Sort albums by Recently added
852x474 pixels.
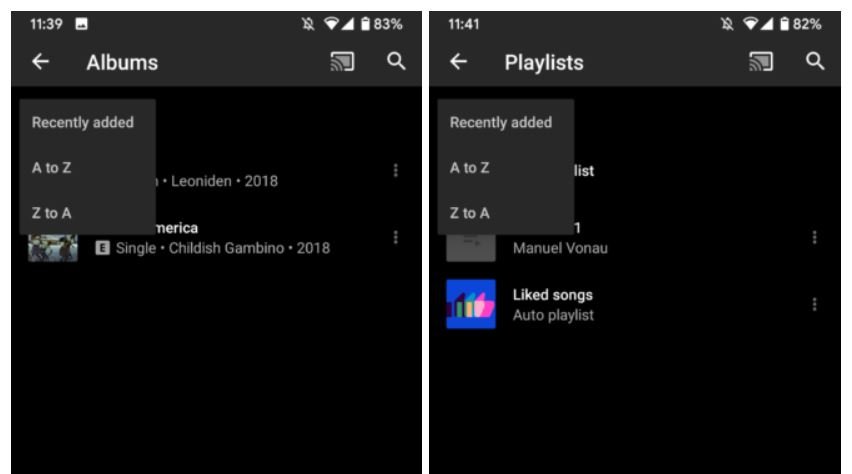[82, 122]
